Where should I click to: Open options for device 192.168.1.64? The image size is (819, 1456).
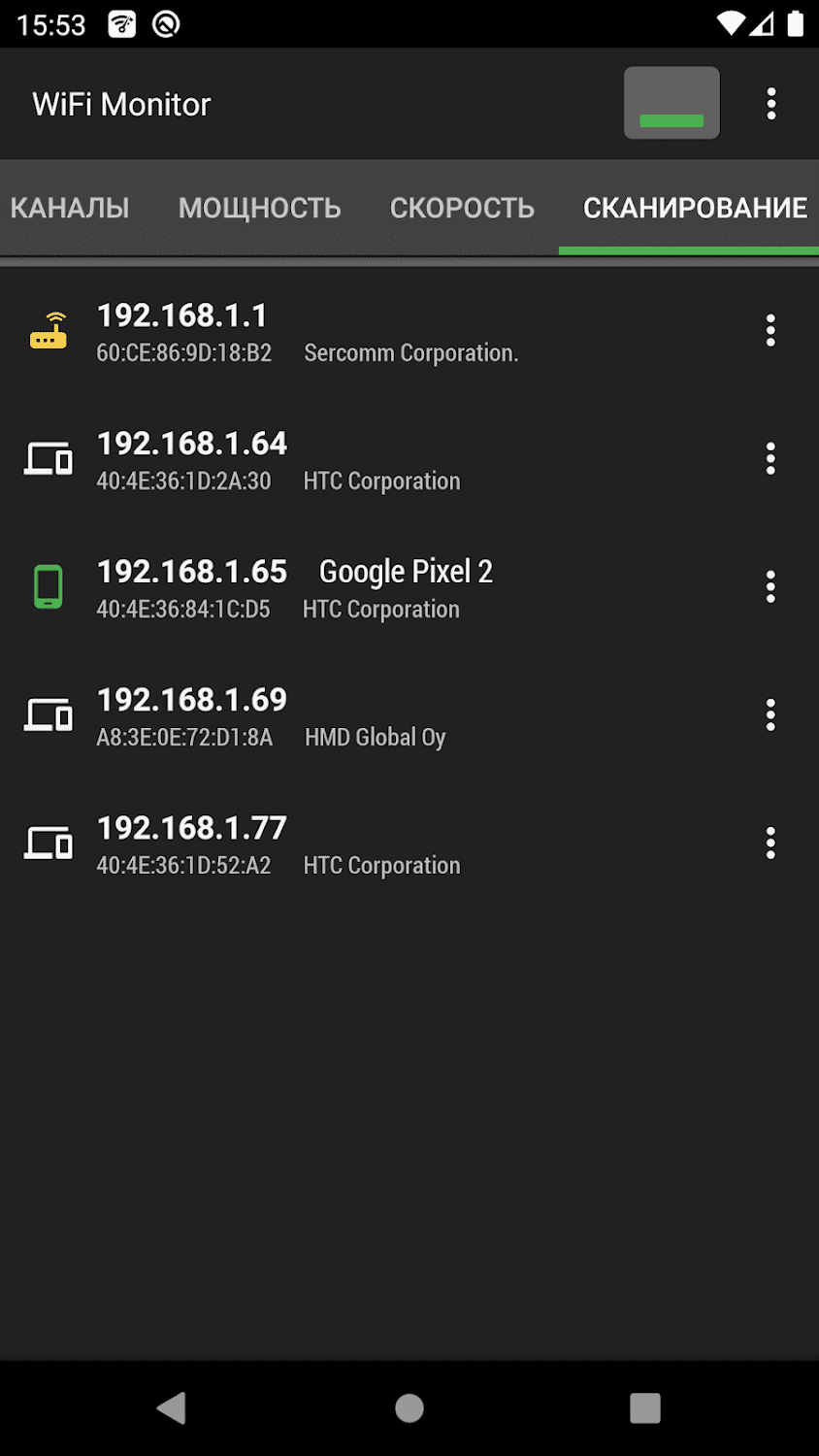(x=770, y=459)
